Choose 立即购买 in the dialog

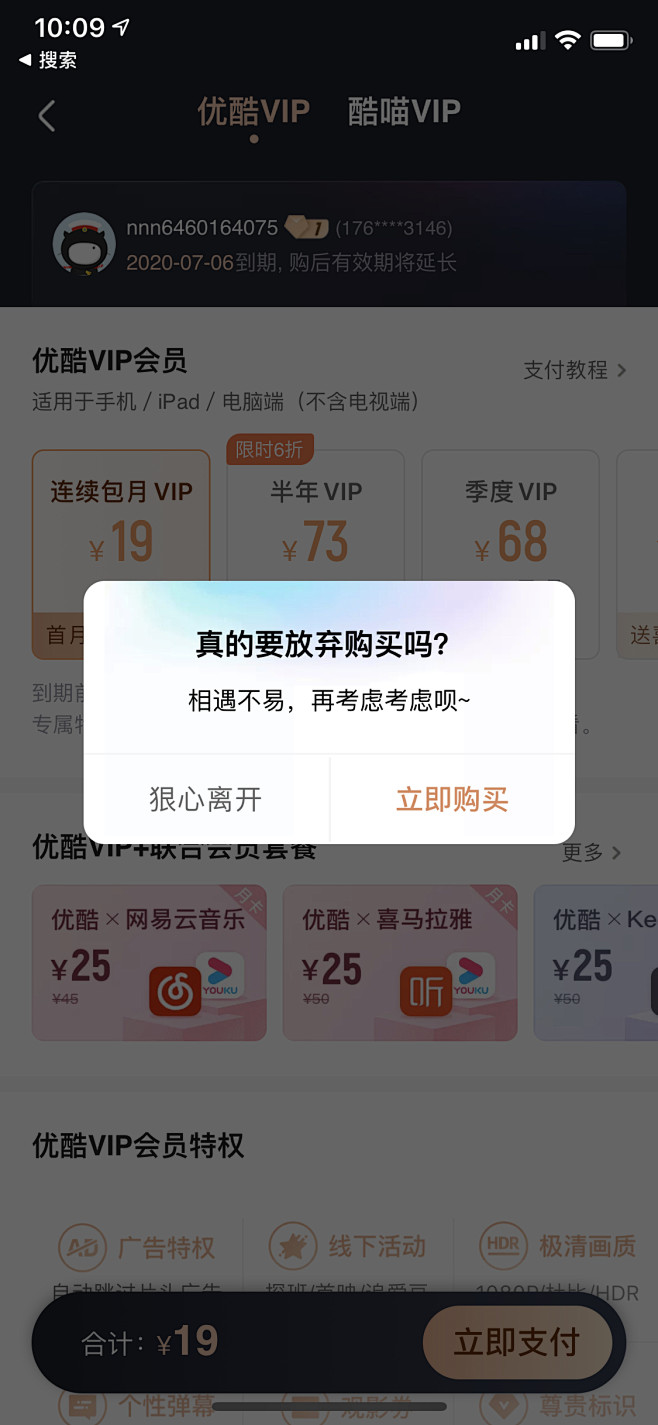pyautogui.click(x=452, y=799)
